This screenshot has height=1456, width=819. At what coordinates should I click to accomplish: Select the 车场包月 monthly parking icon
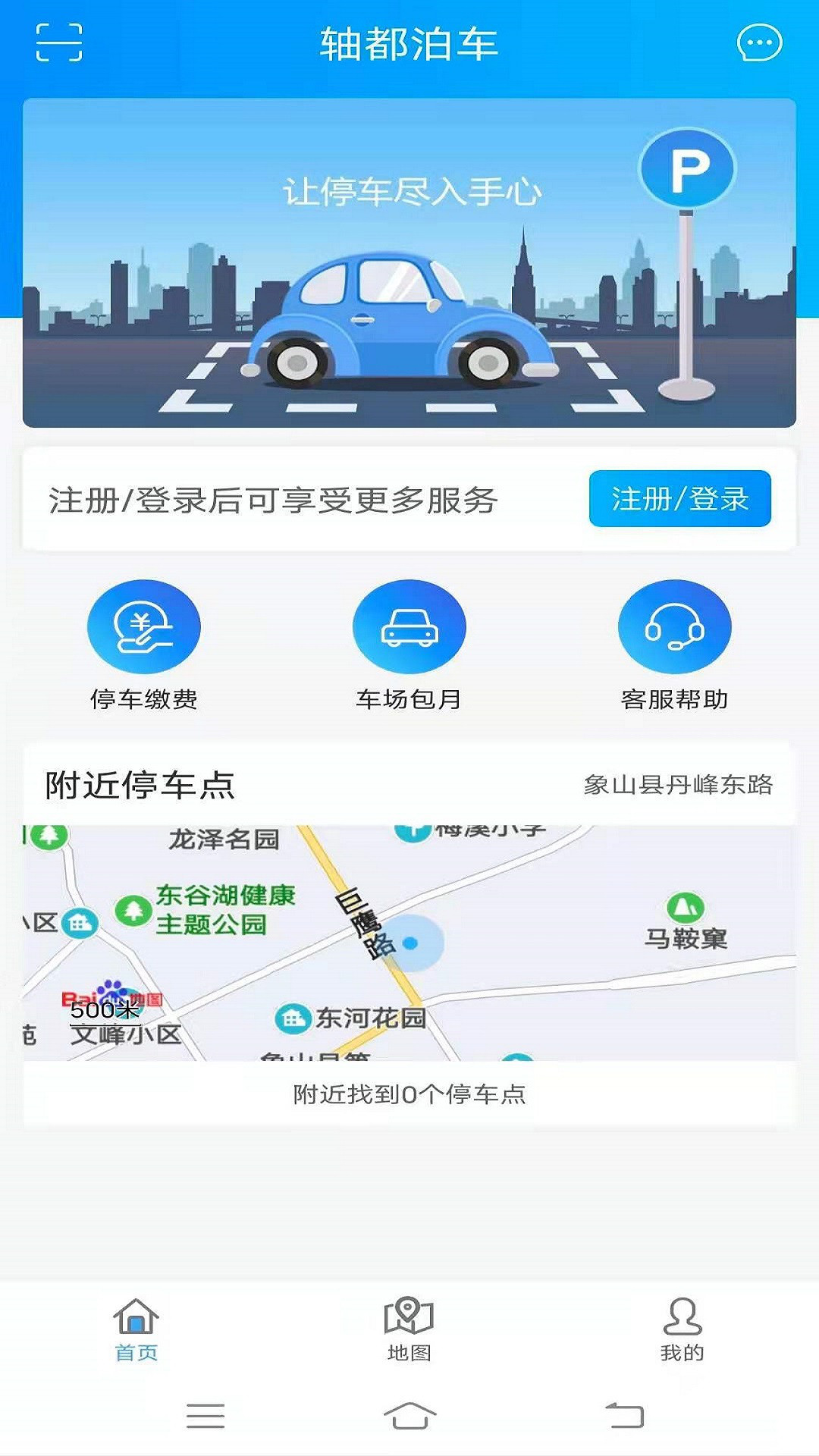(x=409, y=626)
